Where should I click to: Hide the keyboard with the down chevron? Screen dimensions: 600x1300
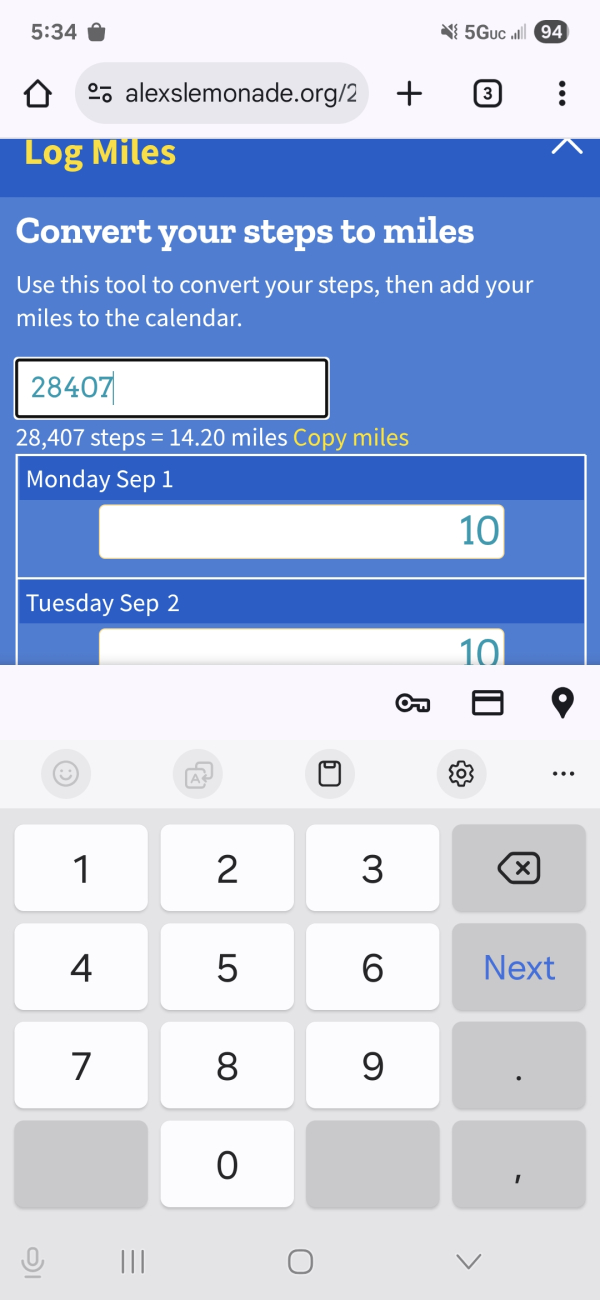pos(468,1262)
